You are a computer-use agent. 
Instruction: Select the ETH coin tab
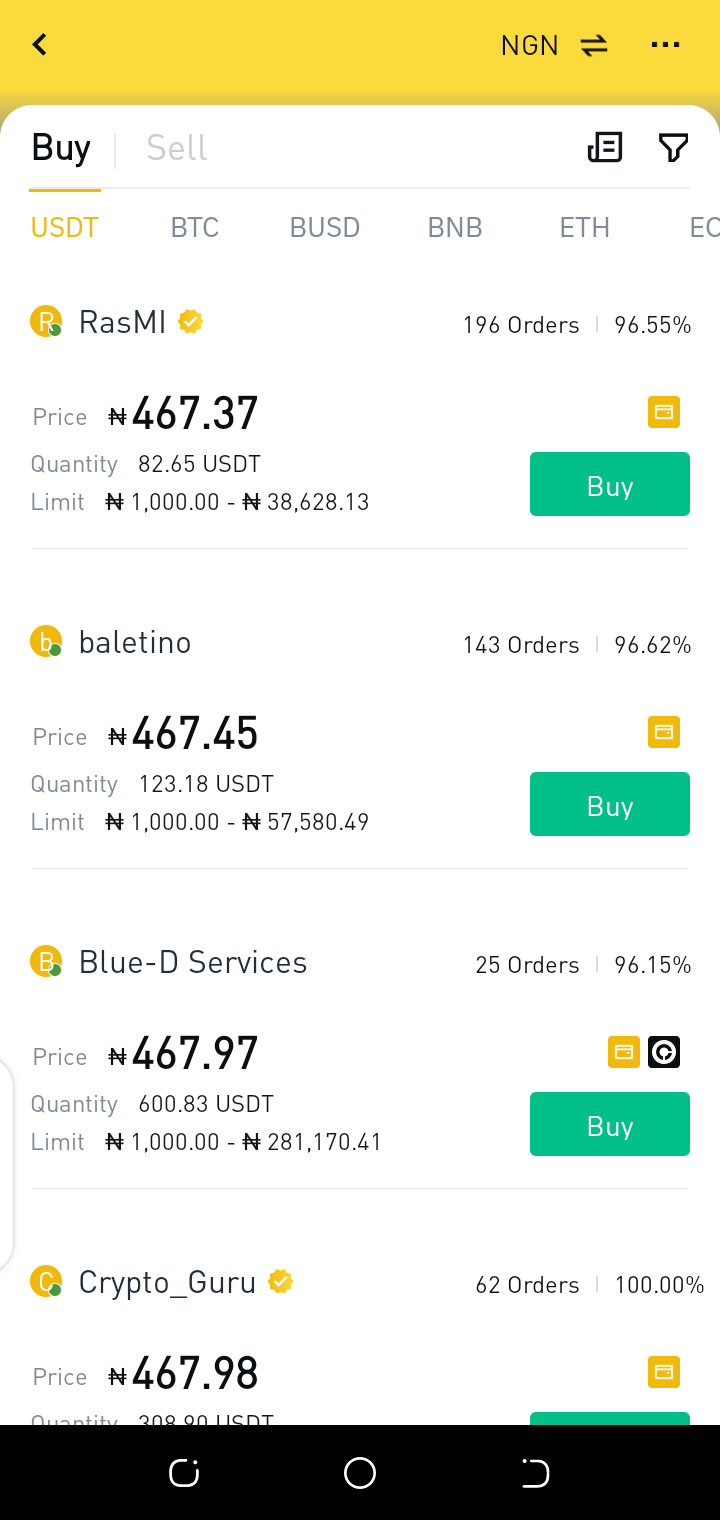(585, 228)
